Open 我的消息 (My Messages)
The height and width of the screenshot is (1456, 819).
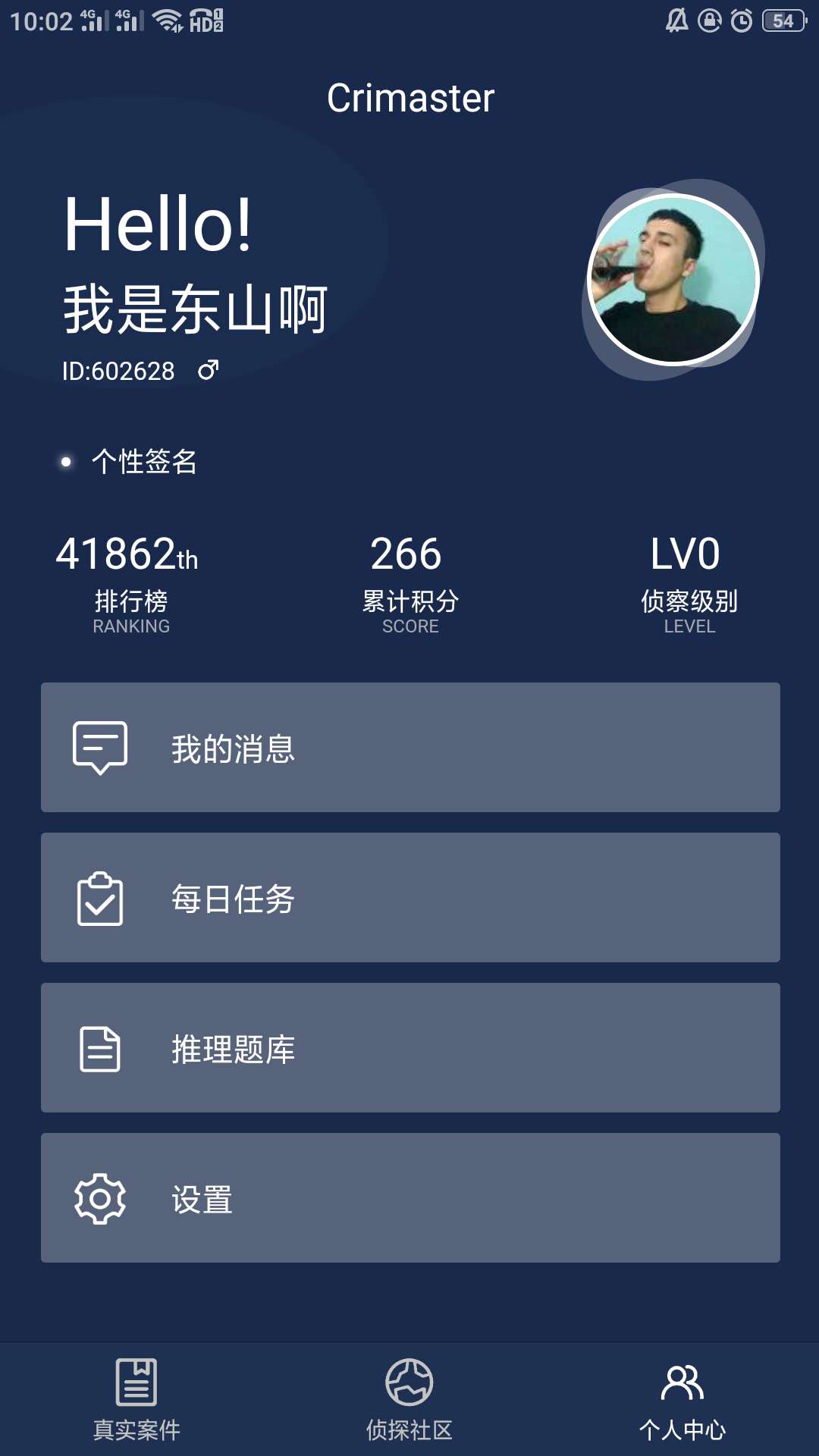click(409, 748)
